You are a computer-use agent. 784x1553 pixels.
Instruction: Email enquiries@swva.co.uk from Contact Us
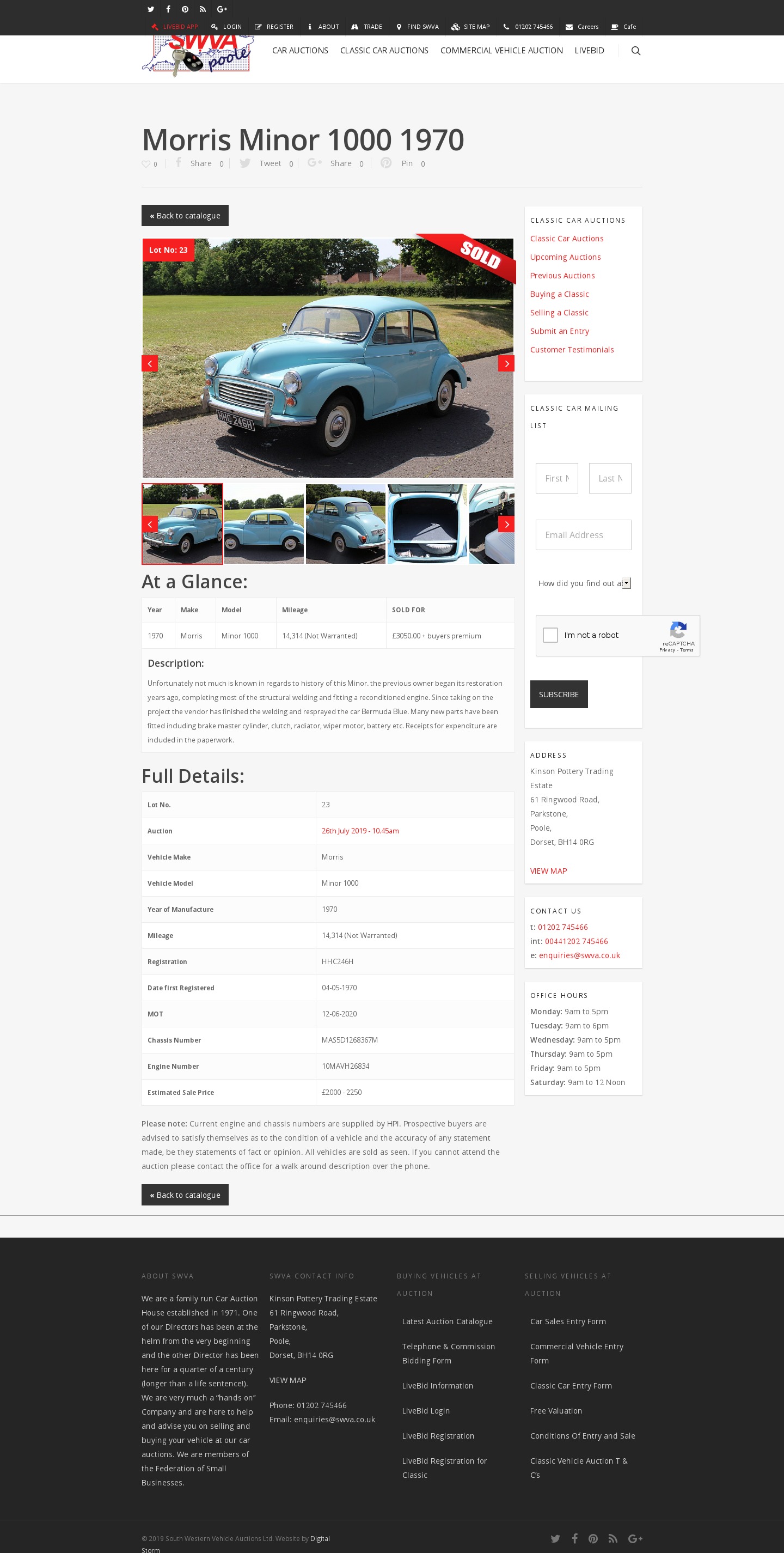click(x=579, y=955)
